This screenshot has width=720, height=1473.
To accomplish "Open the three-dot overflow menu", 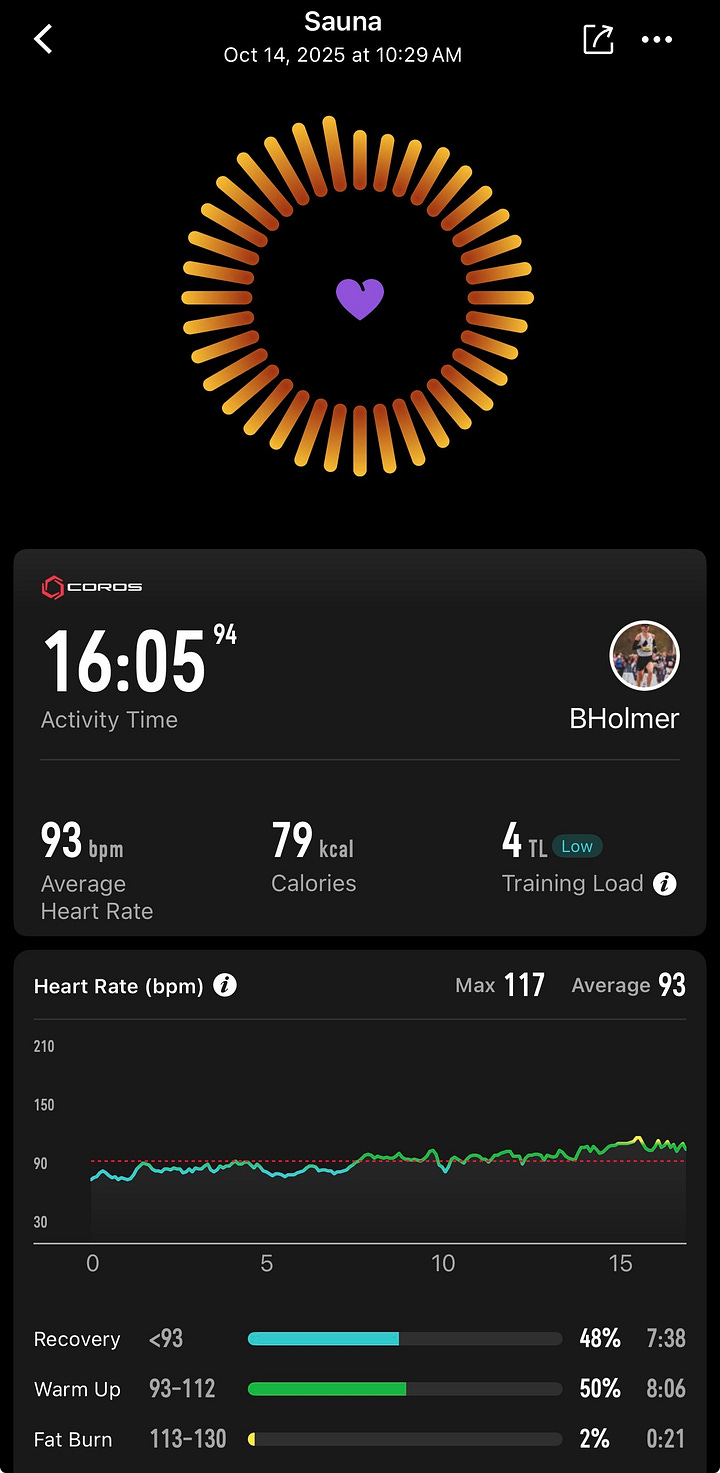I will coord(657,40).
